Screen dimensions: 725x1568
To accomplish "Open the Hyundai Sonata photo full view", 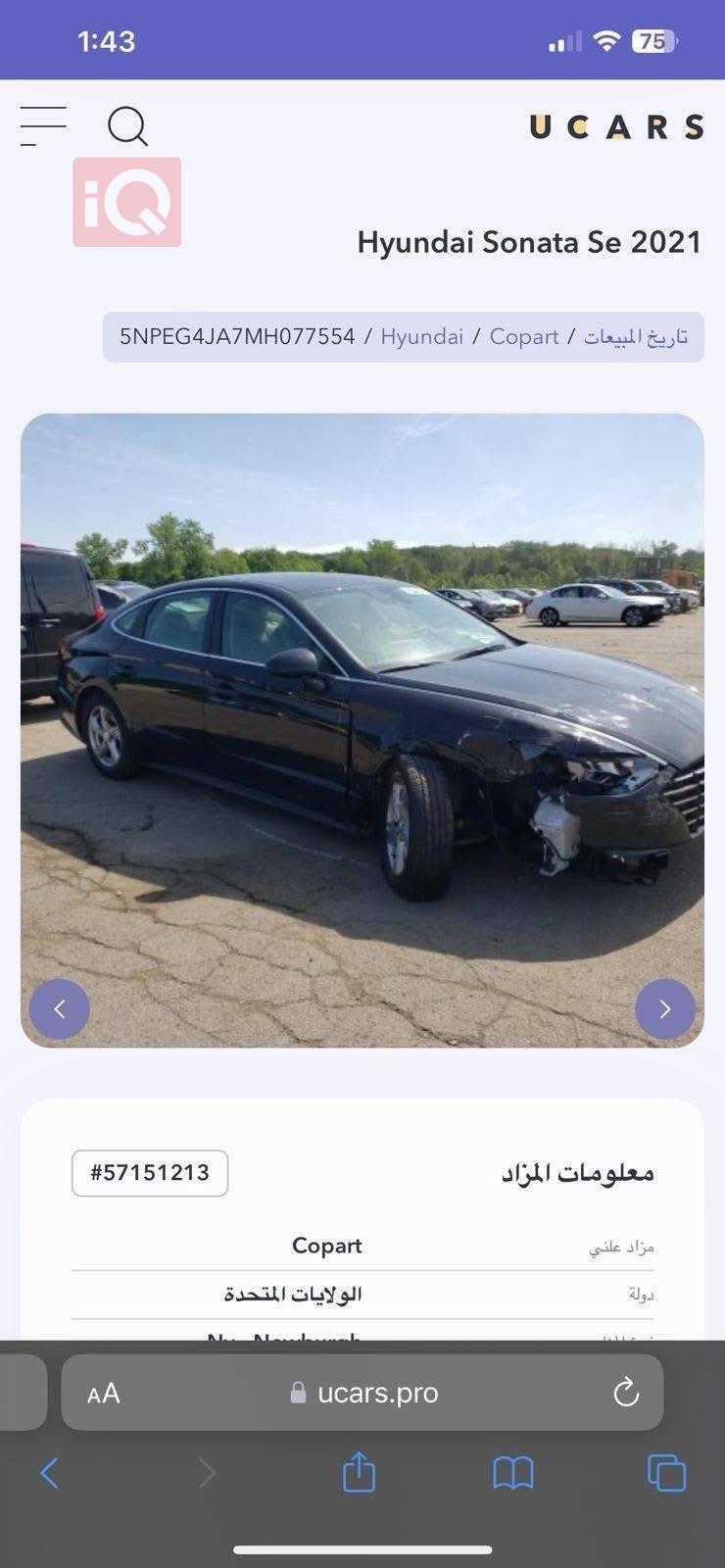I will [362, 730].
